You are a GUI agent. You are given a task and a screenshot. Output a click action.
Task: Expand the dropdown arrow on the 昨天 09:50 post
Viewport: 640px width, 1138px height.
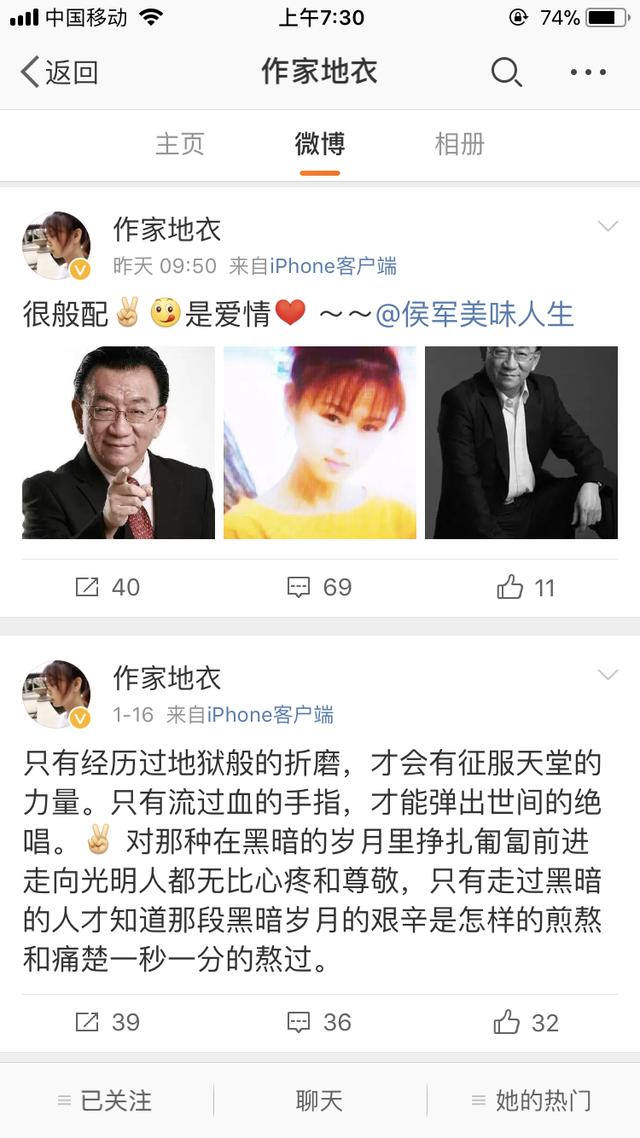(x=607, y=226)
